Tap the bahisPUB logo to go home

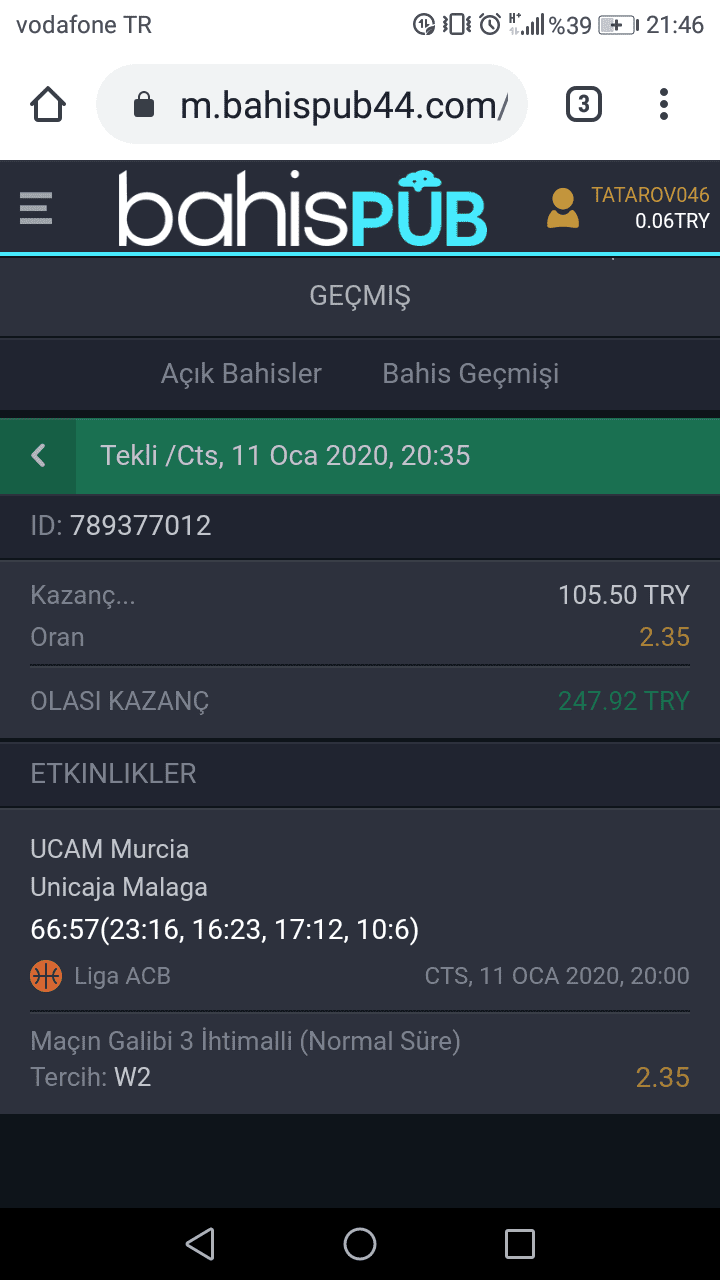point(302,208)
